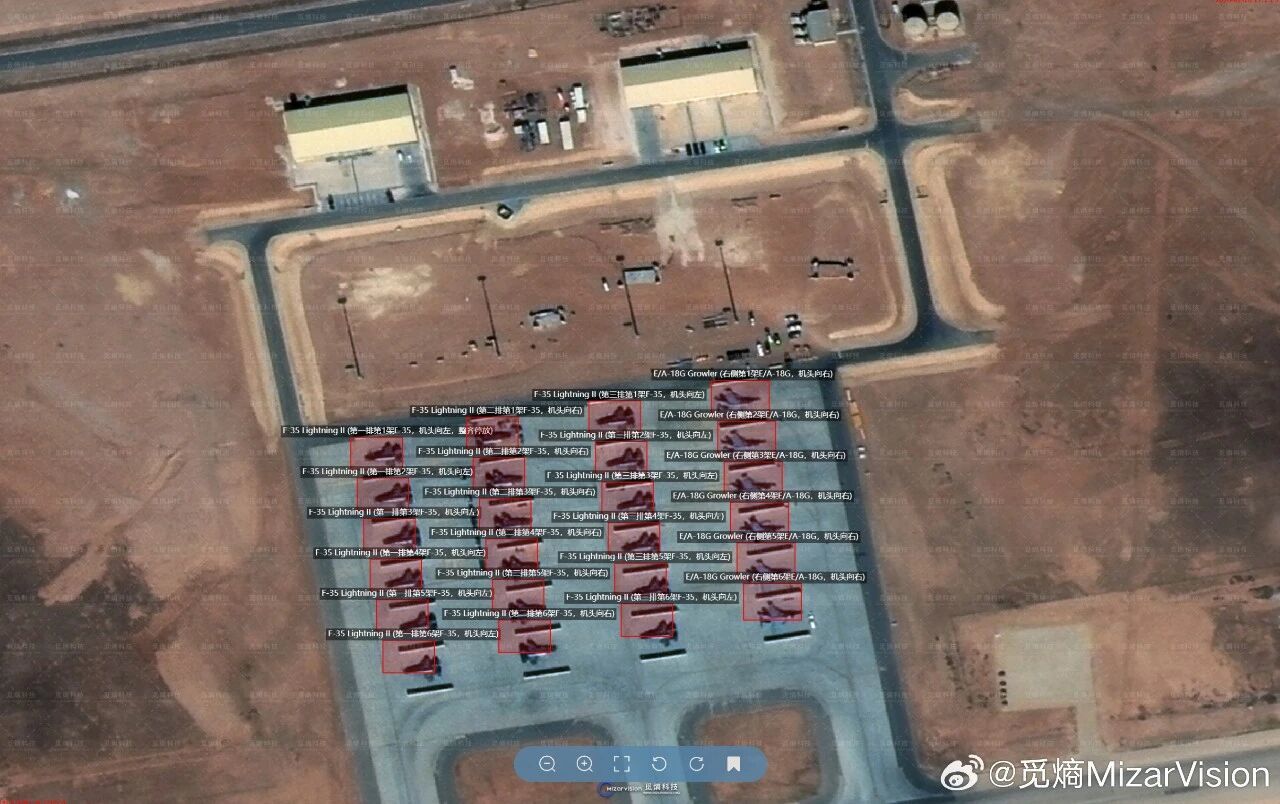Zoom out of the satellite image
The image size is (1280, 804).
click(x=547, y=764)
